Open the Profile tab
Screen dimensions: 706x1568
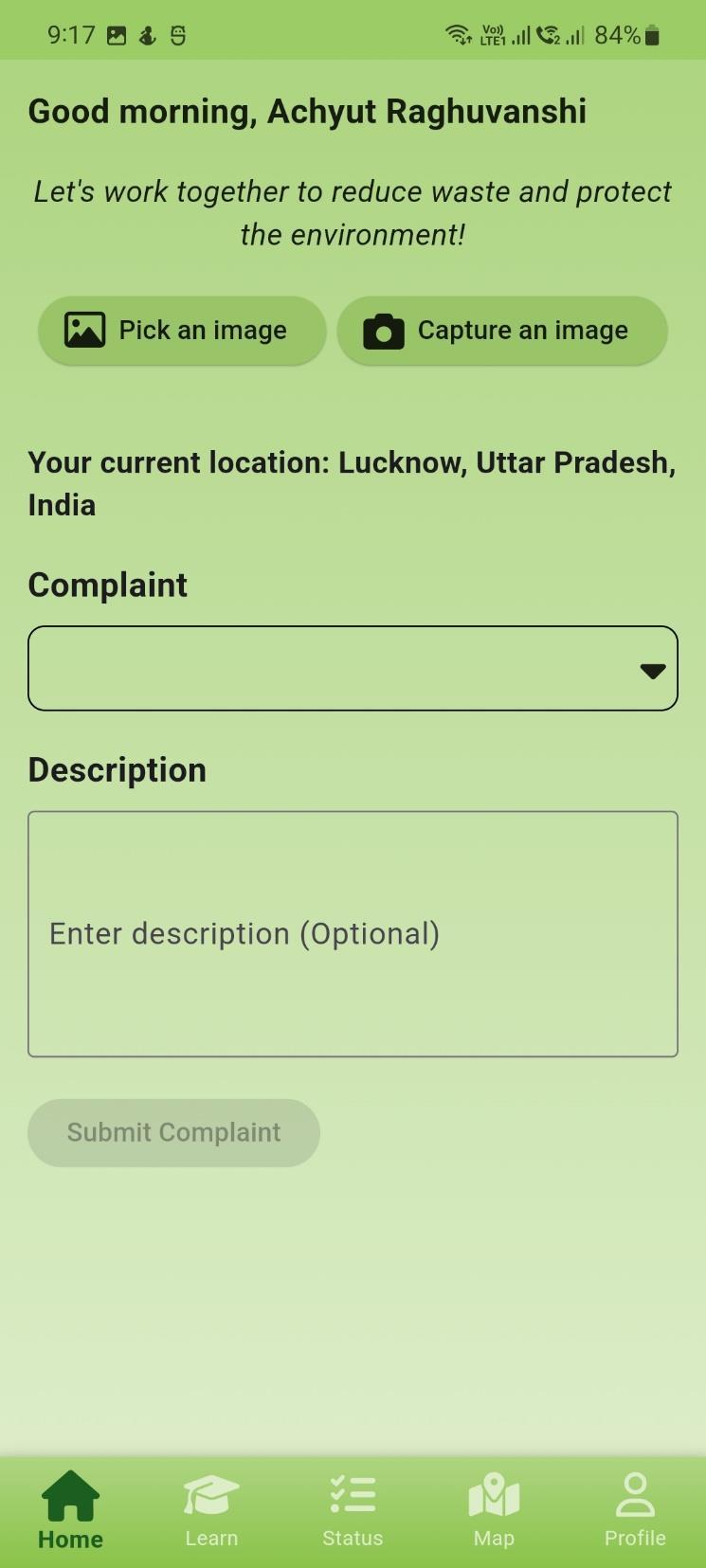635,1510
